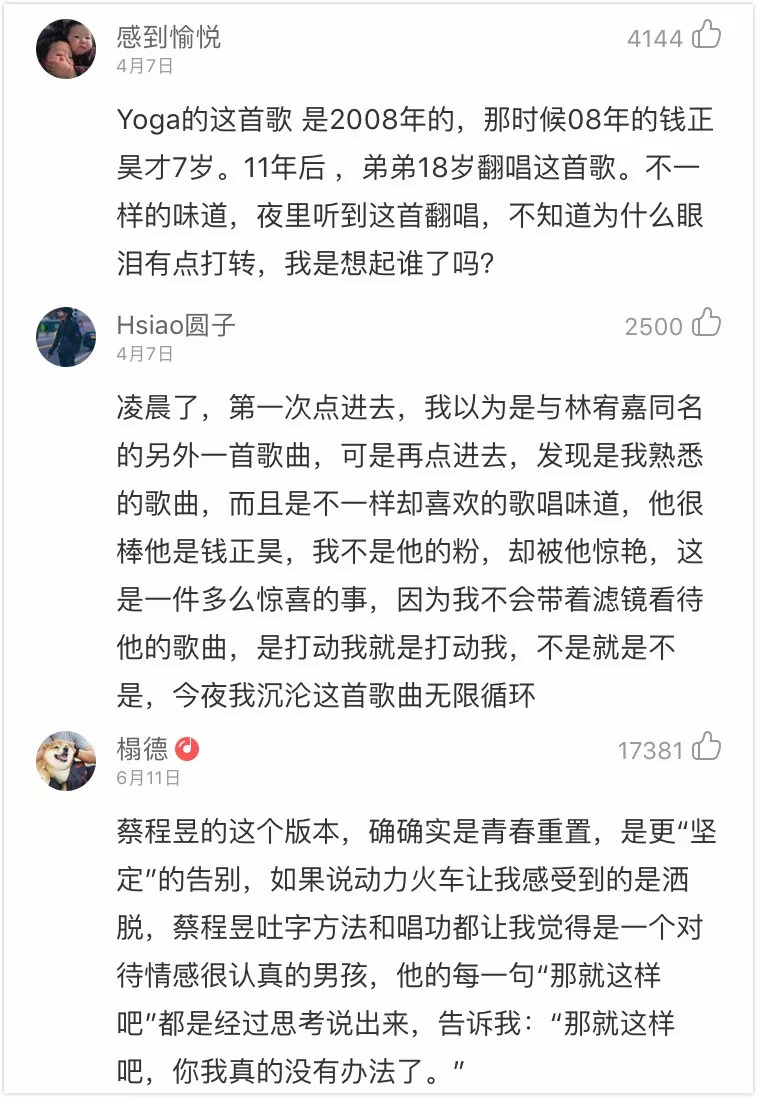This screenshot has height=1098, width=757.
Task: Tap the username 榻德
Action: point(142,749)
